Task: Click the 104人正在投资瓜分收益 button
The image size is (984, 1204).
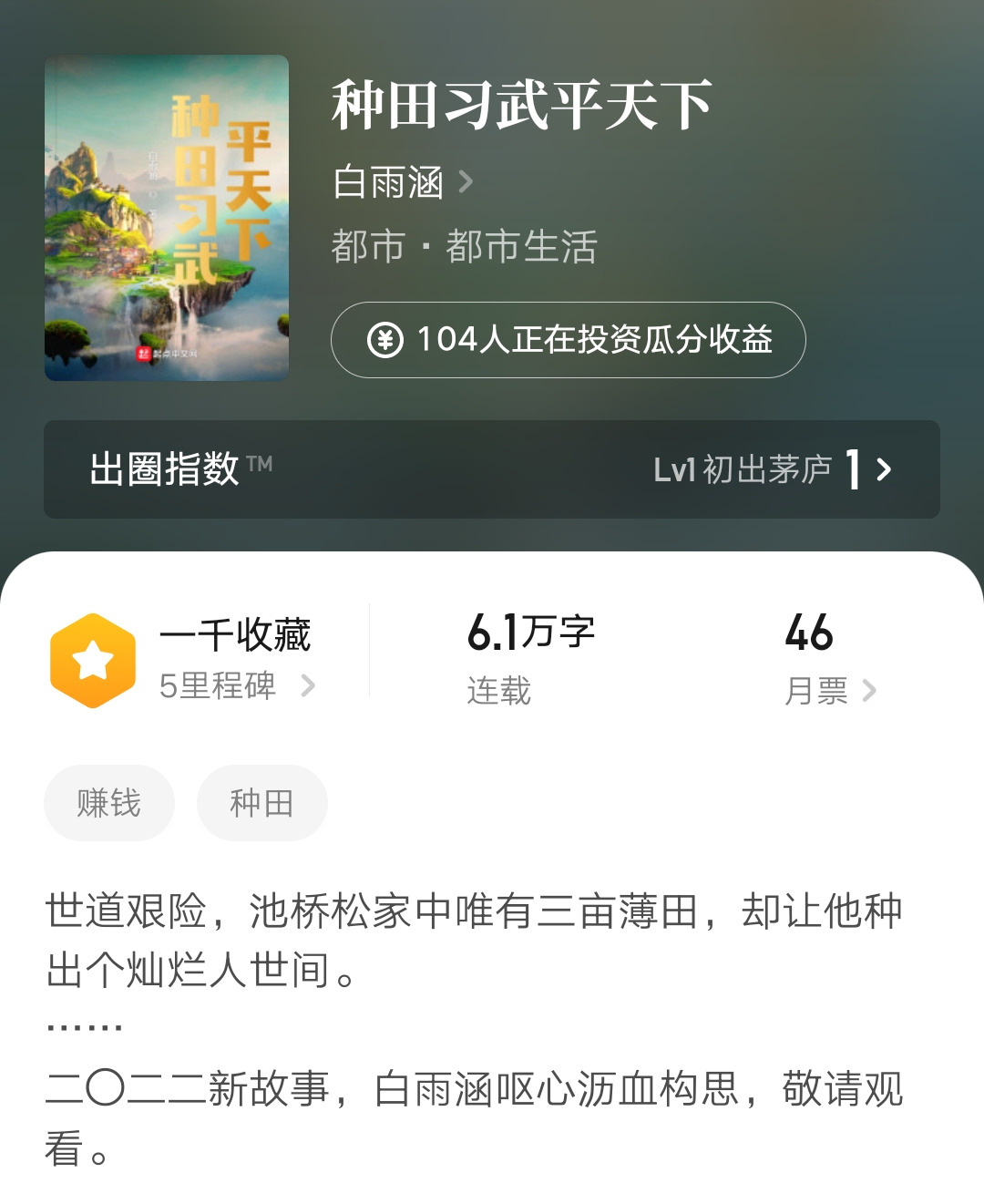Action: (569, 340)
